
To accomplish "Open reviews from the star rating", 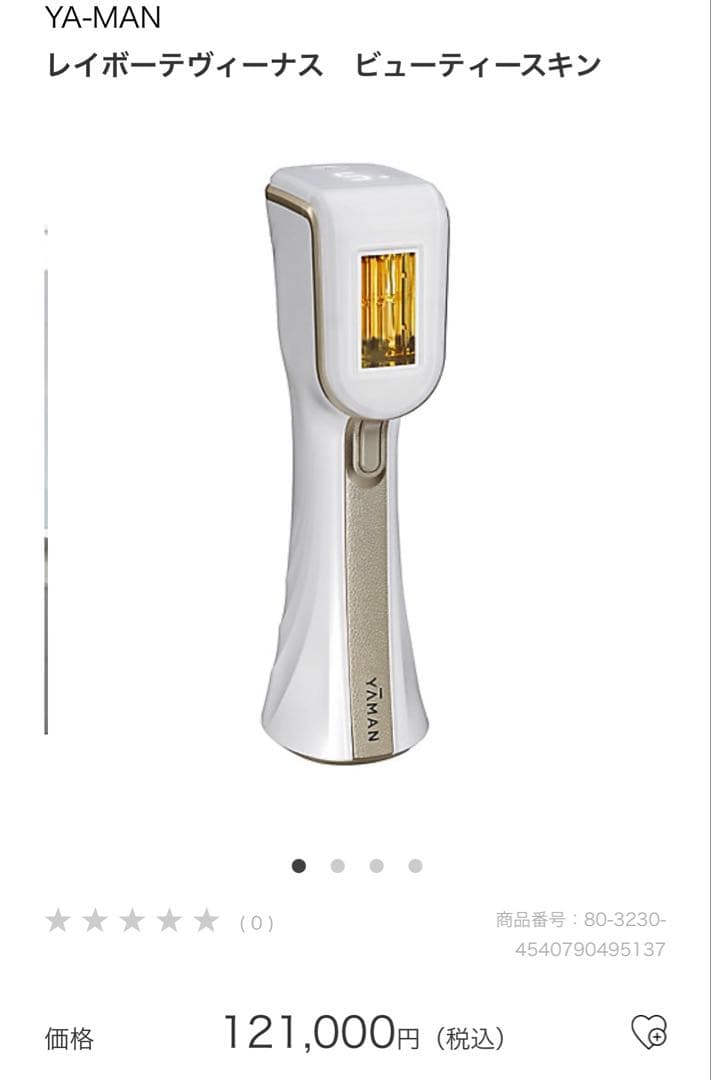I will pos(133,921).
